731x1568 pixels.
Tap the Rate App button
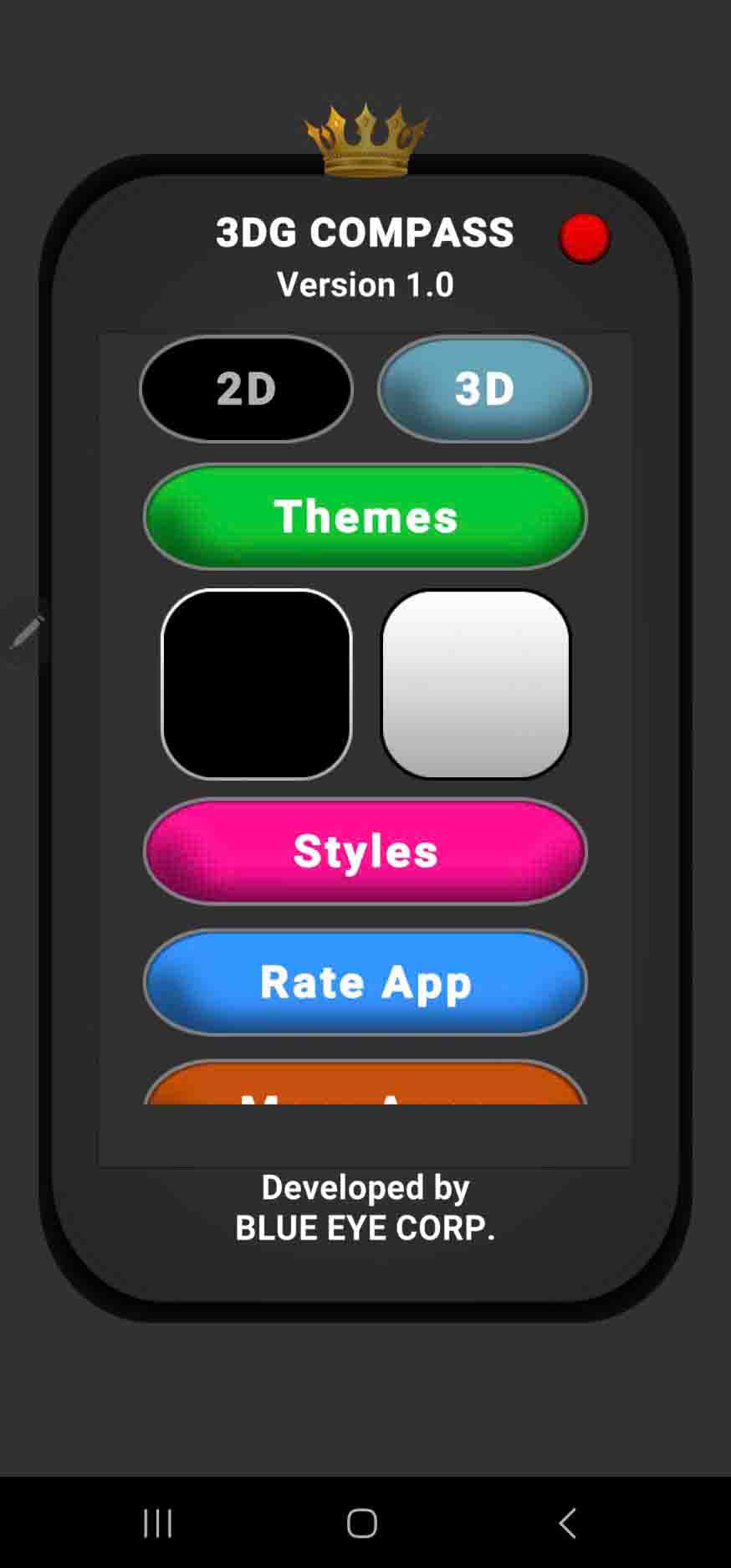tap(365, 982)
